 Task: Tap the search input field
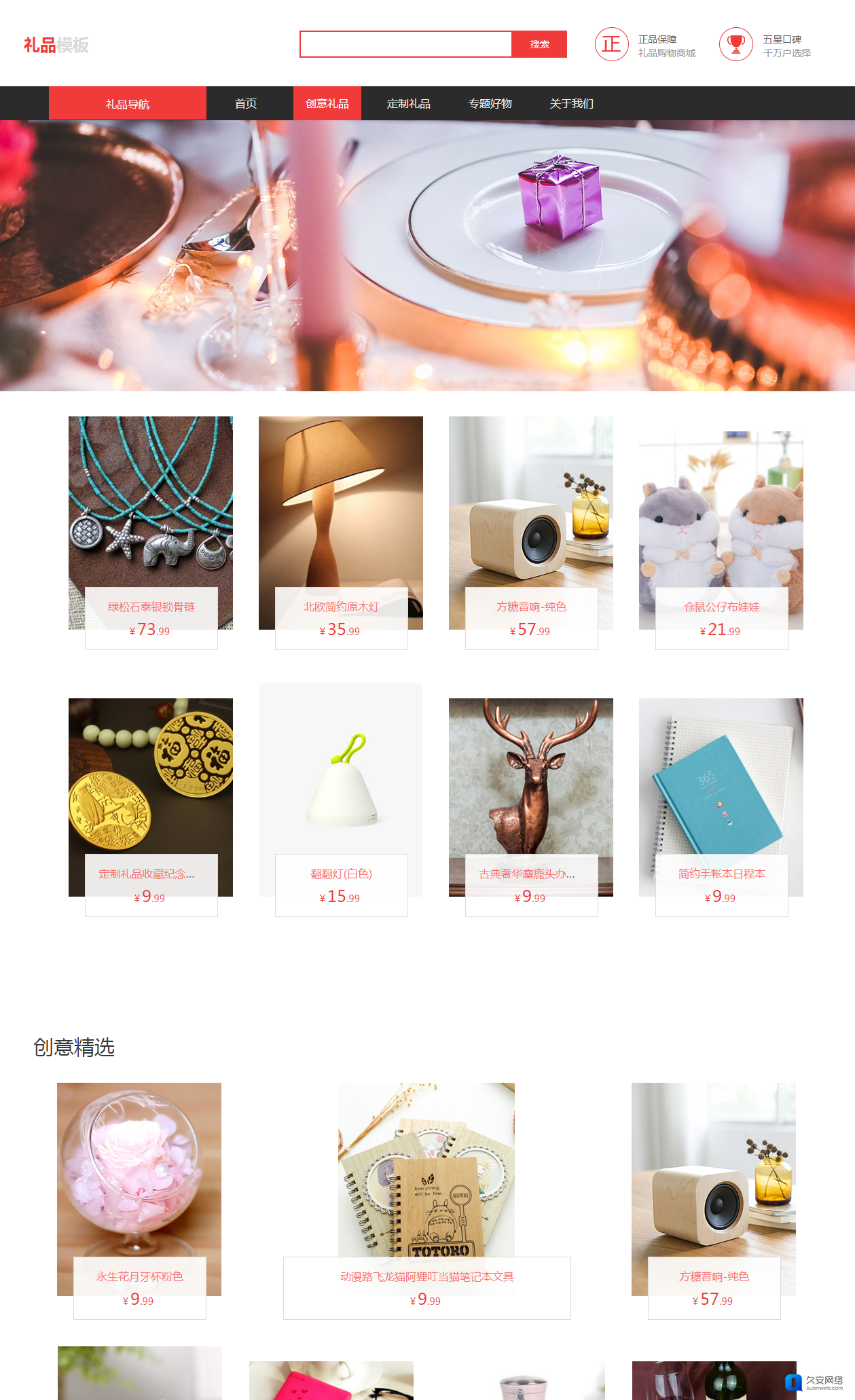click(405, 44)
